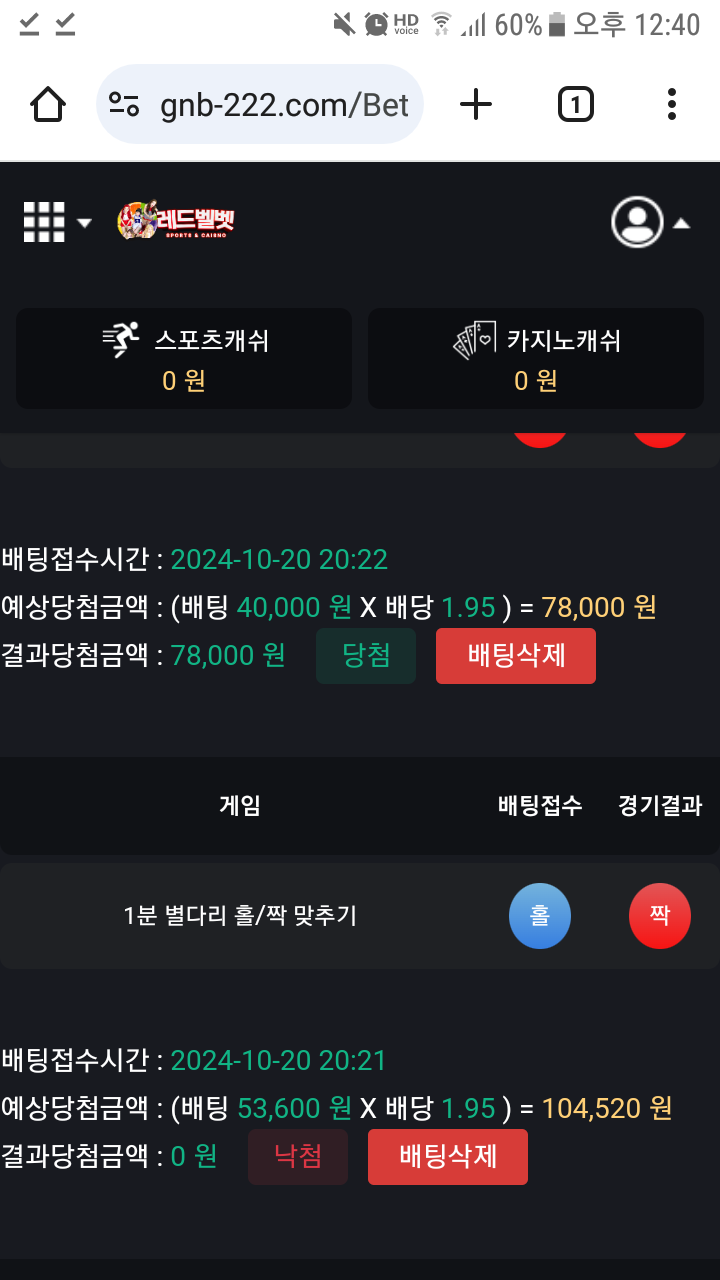This screenshot has height=1280, width=720.
Task: Go to the browser home page
Action: coord(48,104)
